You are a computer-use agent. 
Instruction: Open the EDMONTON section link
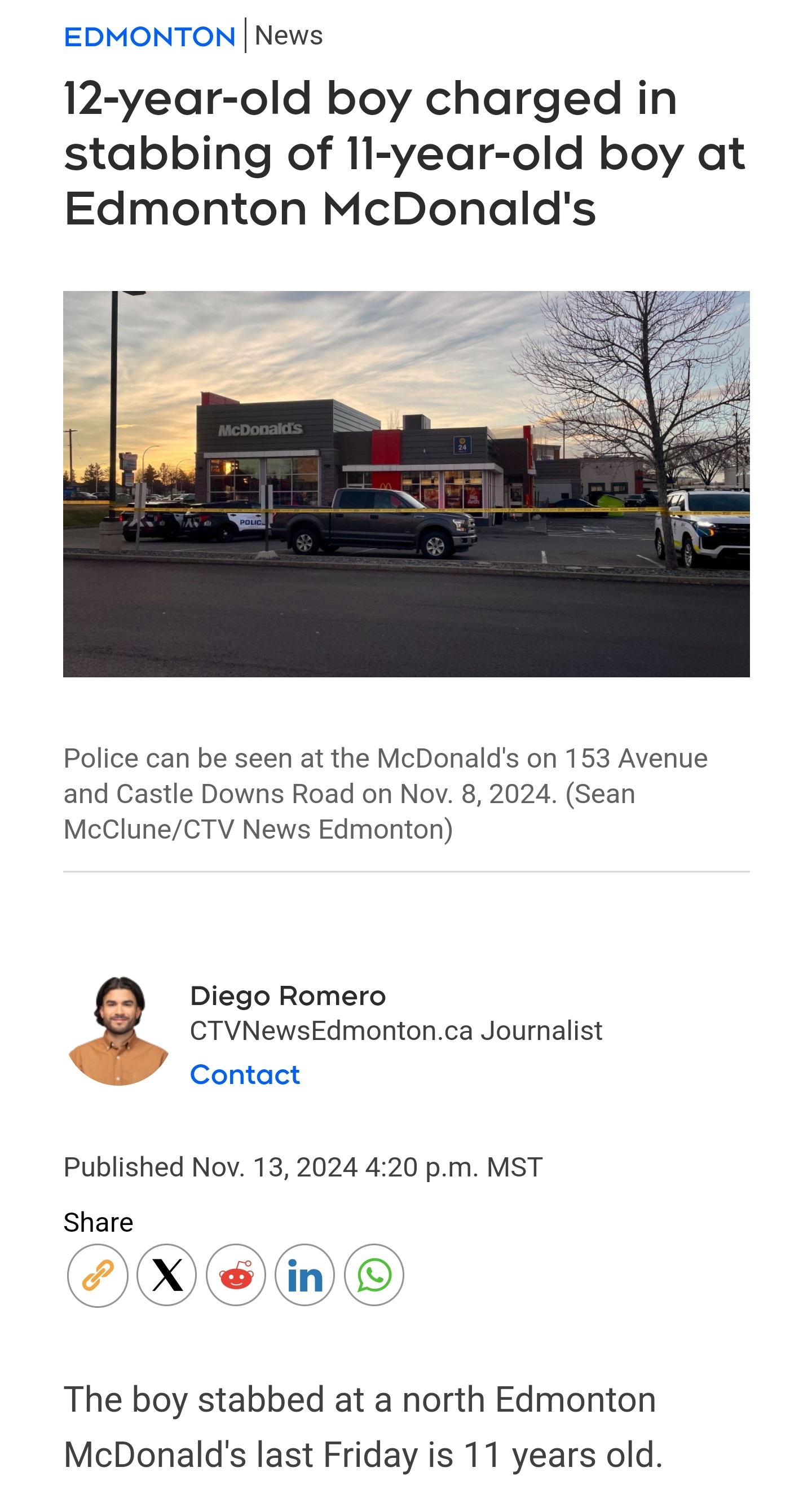point(149,37)
